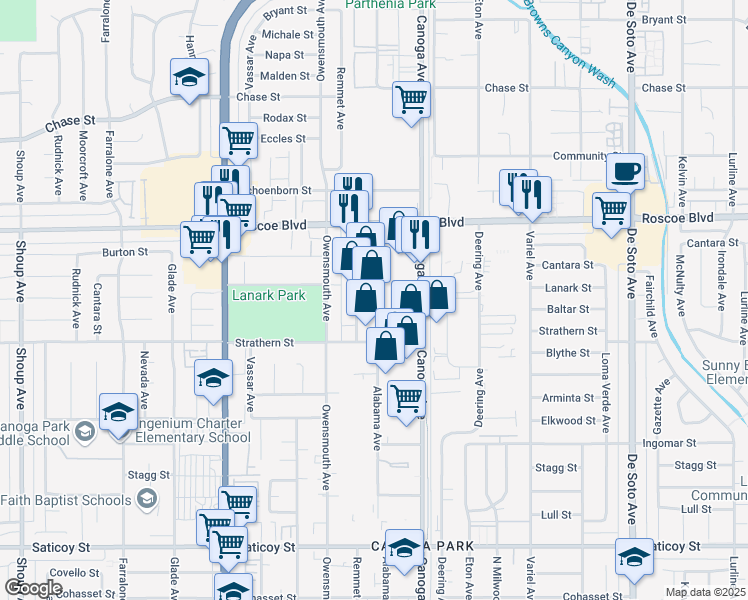The image size is (748, 600).
Task: Tap the cart marker at Roscoe Blvd and De Soto
Action: tap(611, 212)
